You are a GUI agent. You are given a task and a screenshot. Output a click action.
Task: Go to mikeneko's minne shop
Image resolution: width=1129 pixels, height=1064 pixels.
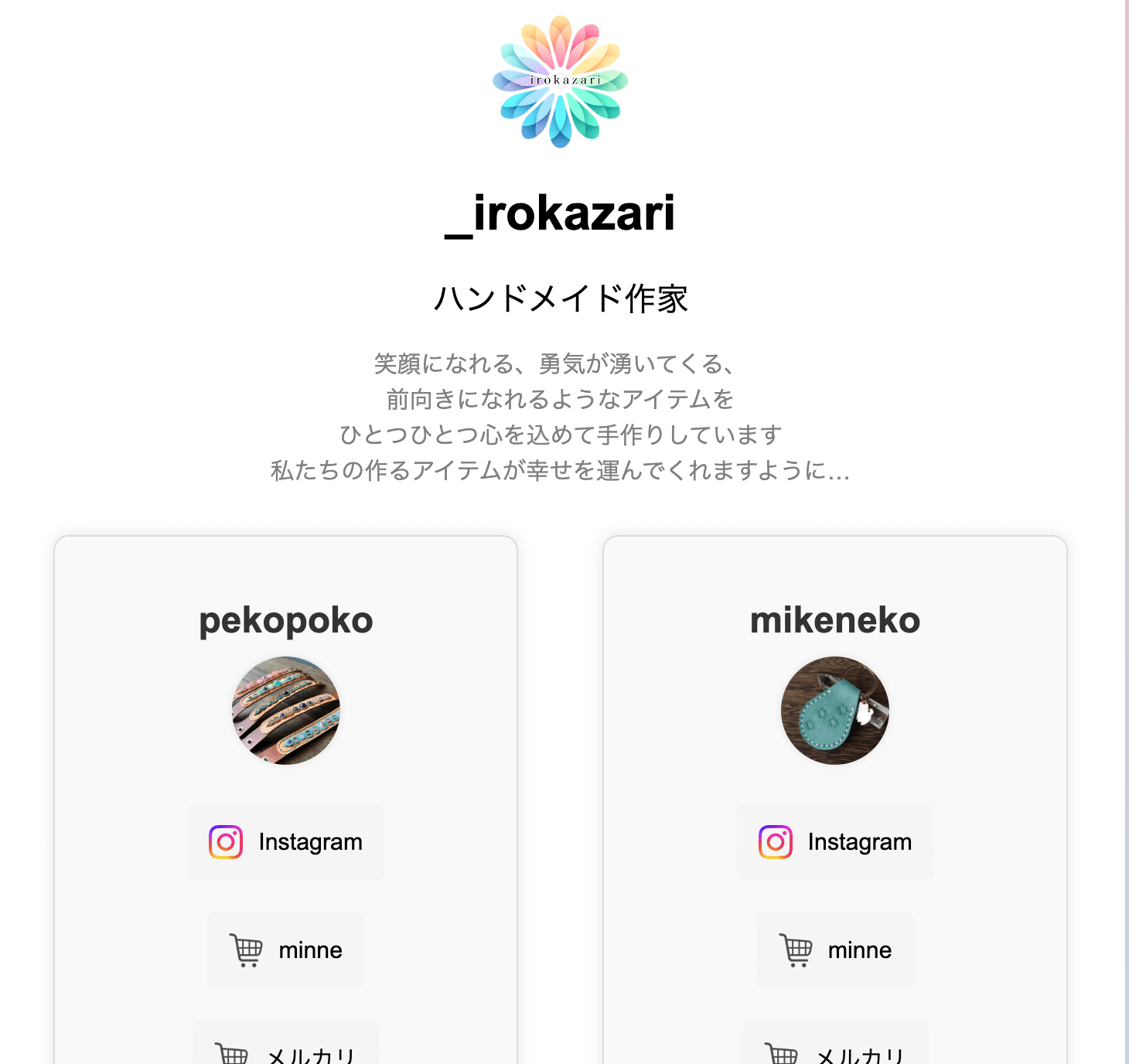pyautogui.click(x=835, y=950)
